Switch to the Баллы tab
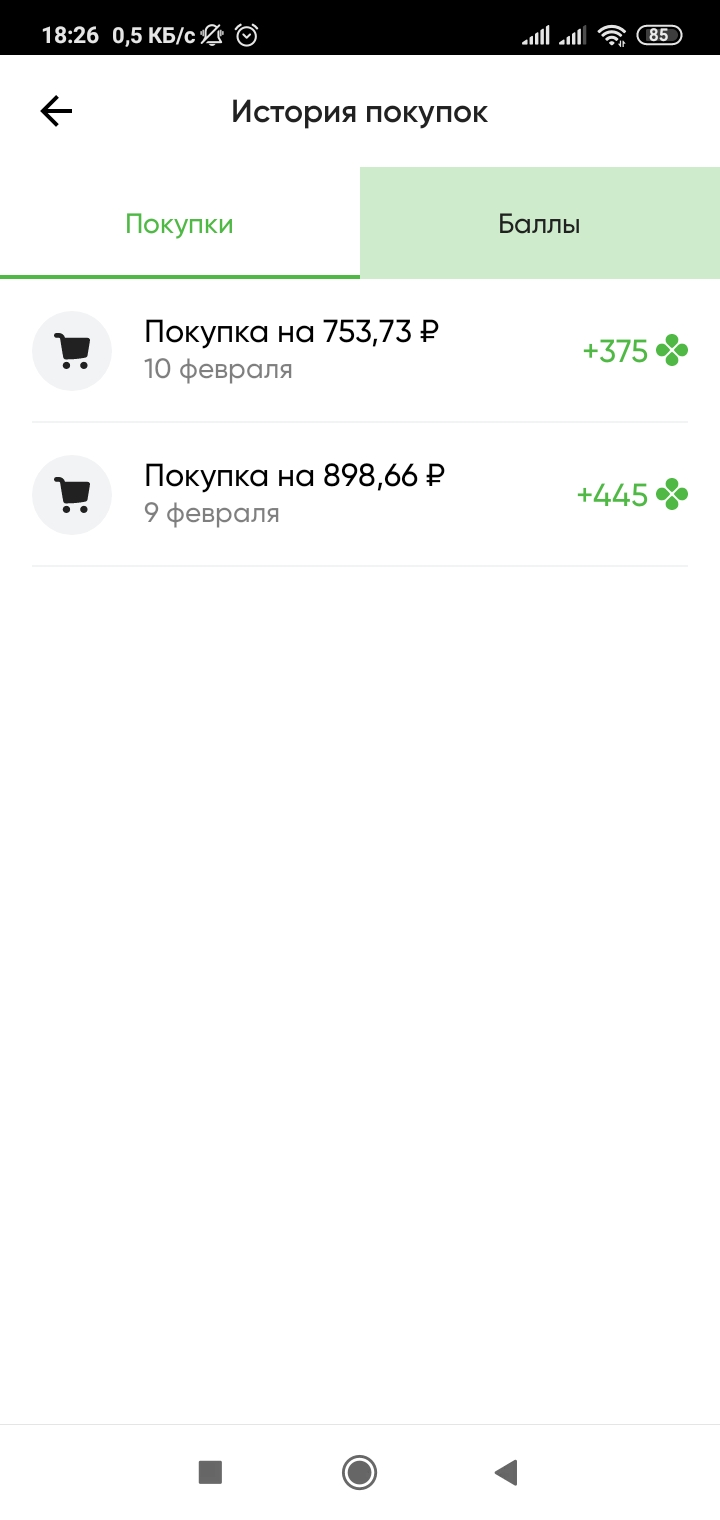This screenshot has width=720, height=1520. 540,223
